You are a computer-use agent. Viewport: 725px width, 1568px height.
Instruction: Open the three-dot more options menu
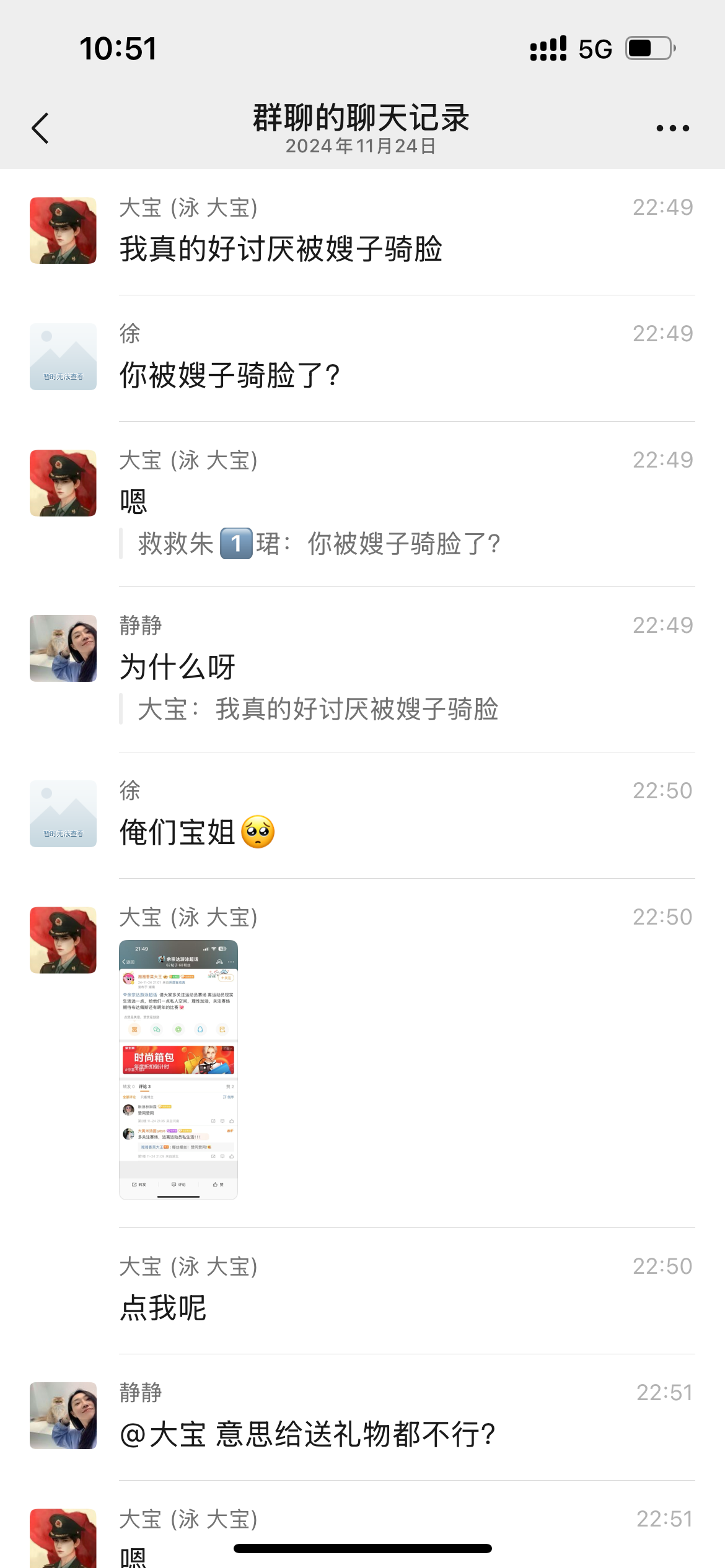(x=672, y=128)
